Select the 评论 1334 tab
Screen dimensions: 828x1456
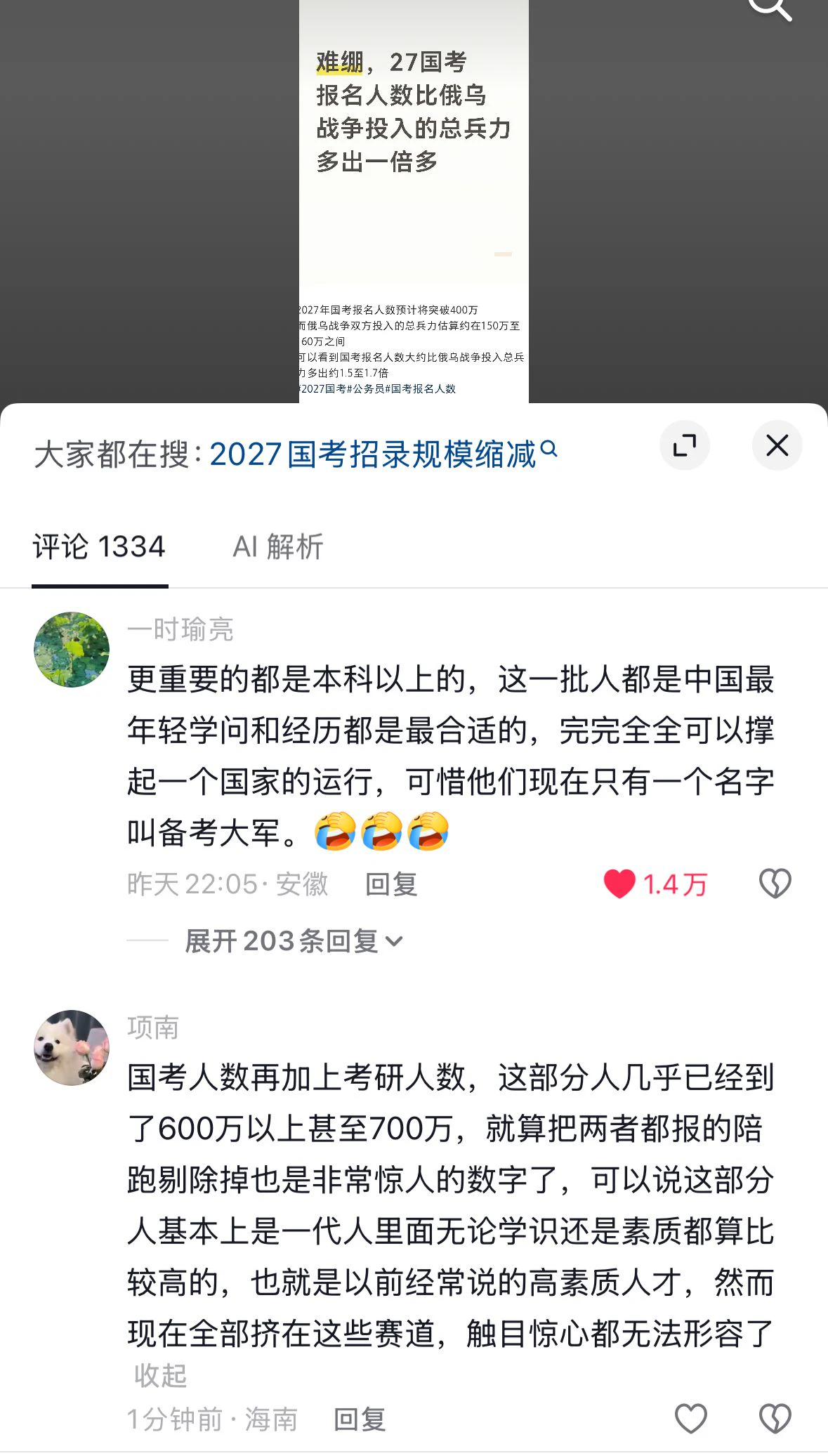[99, 546]
